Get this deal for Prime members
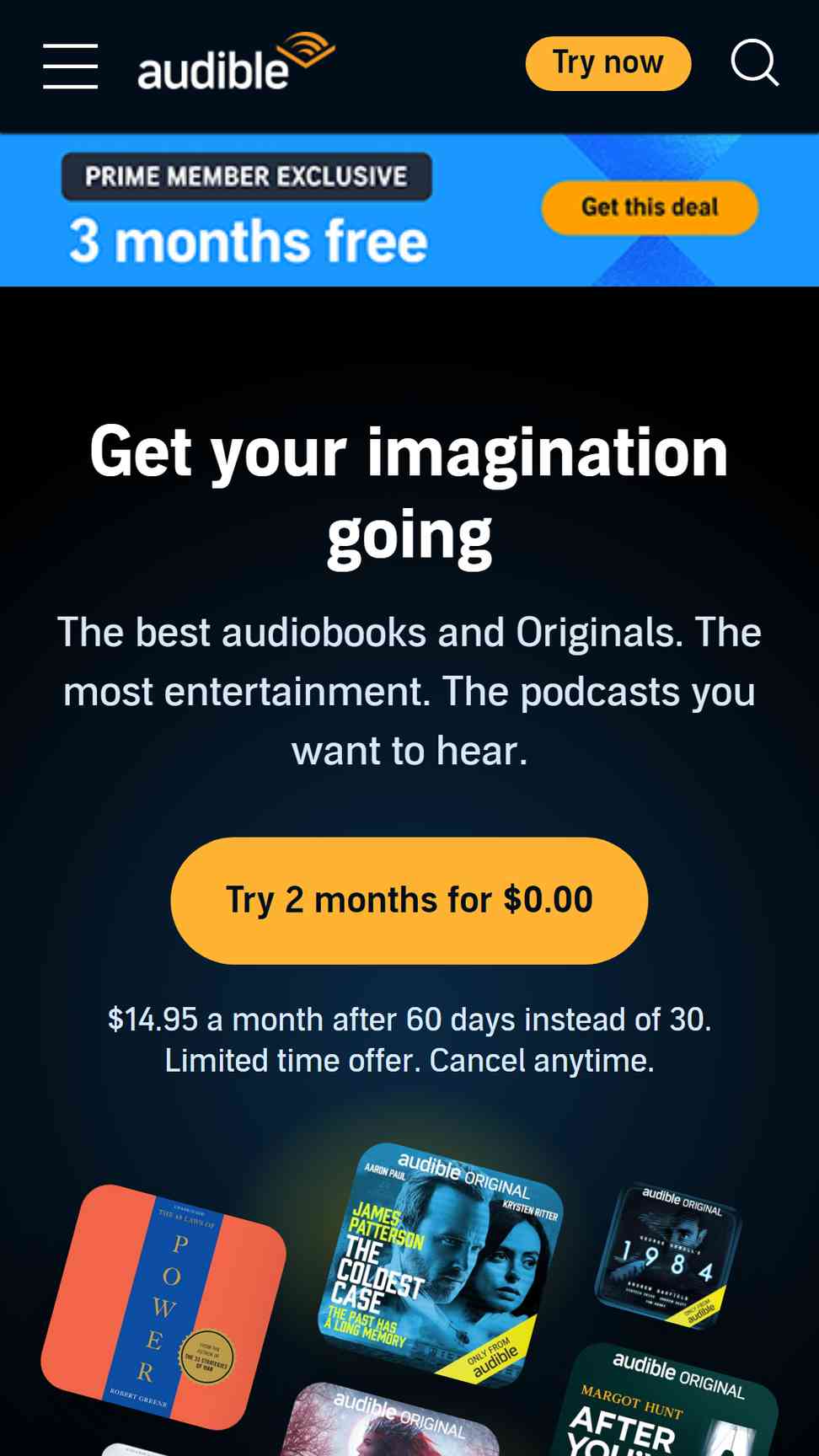This screenshot has width=819, height=1456. click(650, 207)
